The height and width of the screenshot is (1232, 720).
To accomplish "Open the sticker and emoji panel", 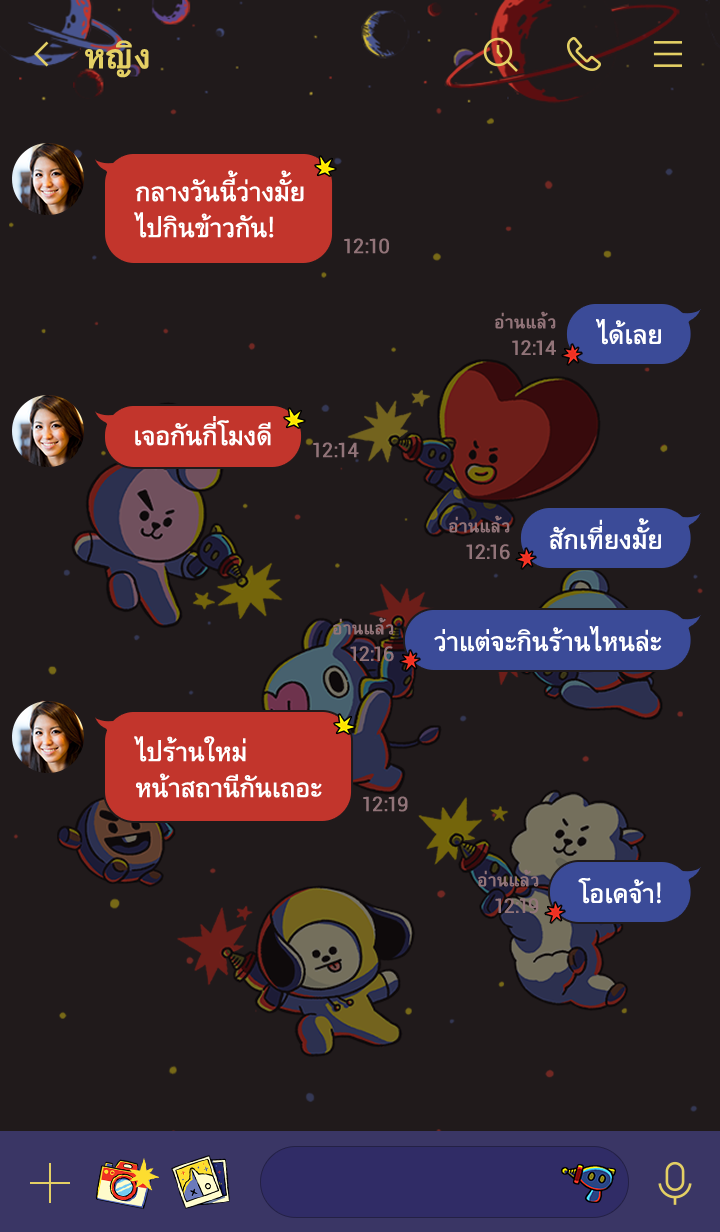I will pos(587,1182).
